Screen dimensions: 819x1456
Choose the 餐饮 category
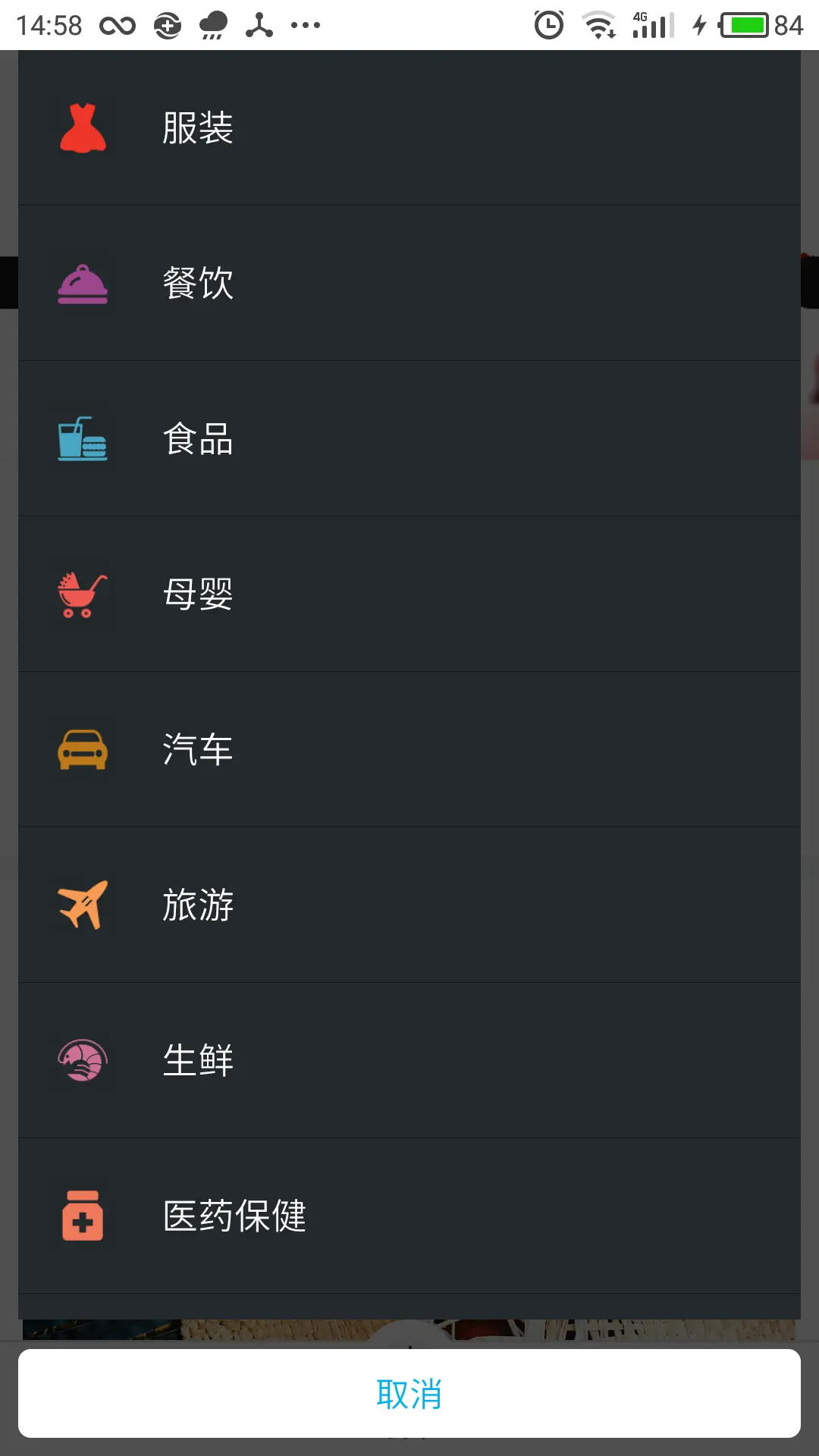409,283
